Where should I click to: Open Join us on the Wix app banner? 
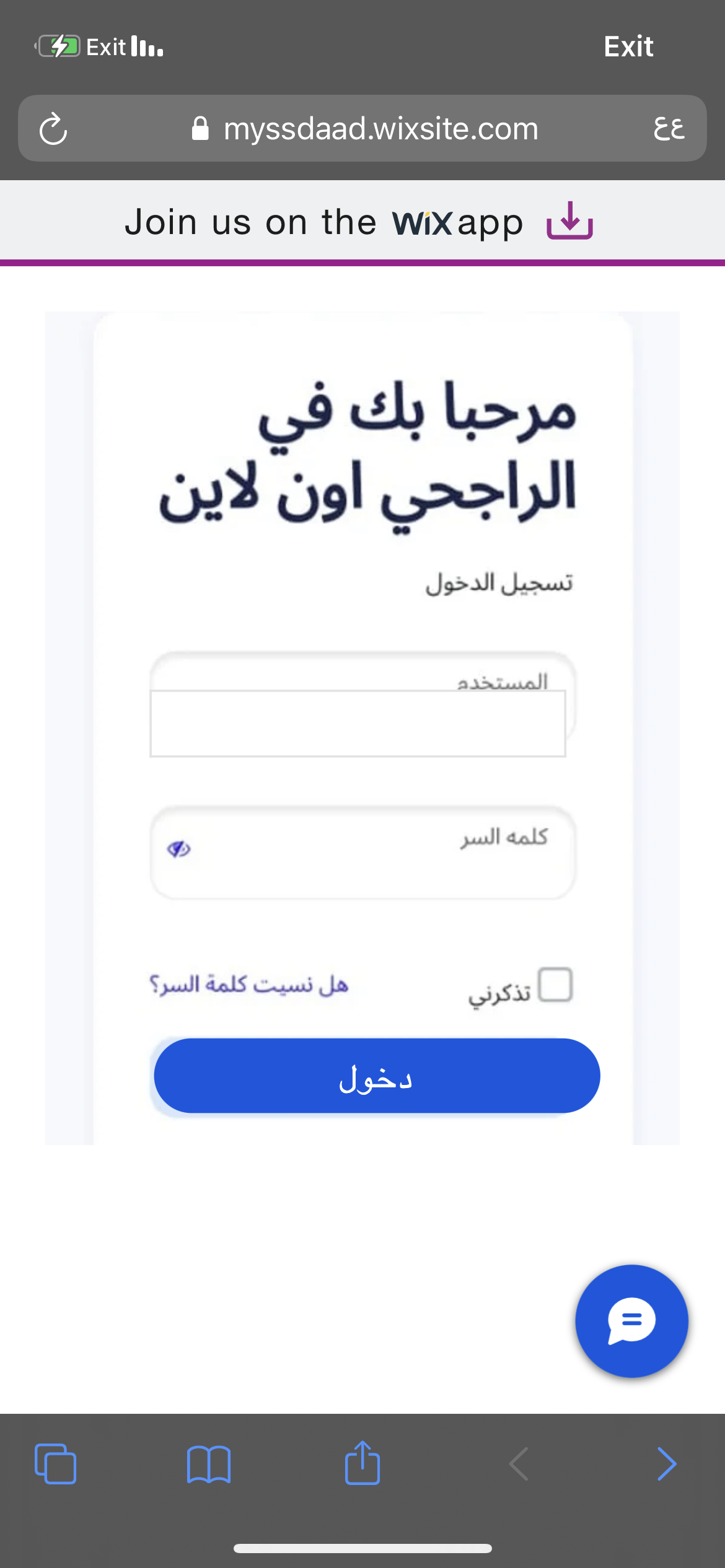click(359, 222)
